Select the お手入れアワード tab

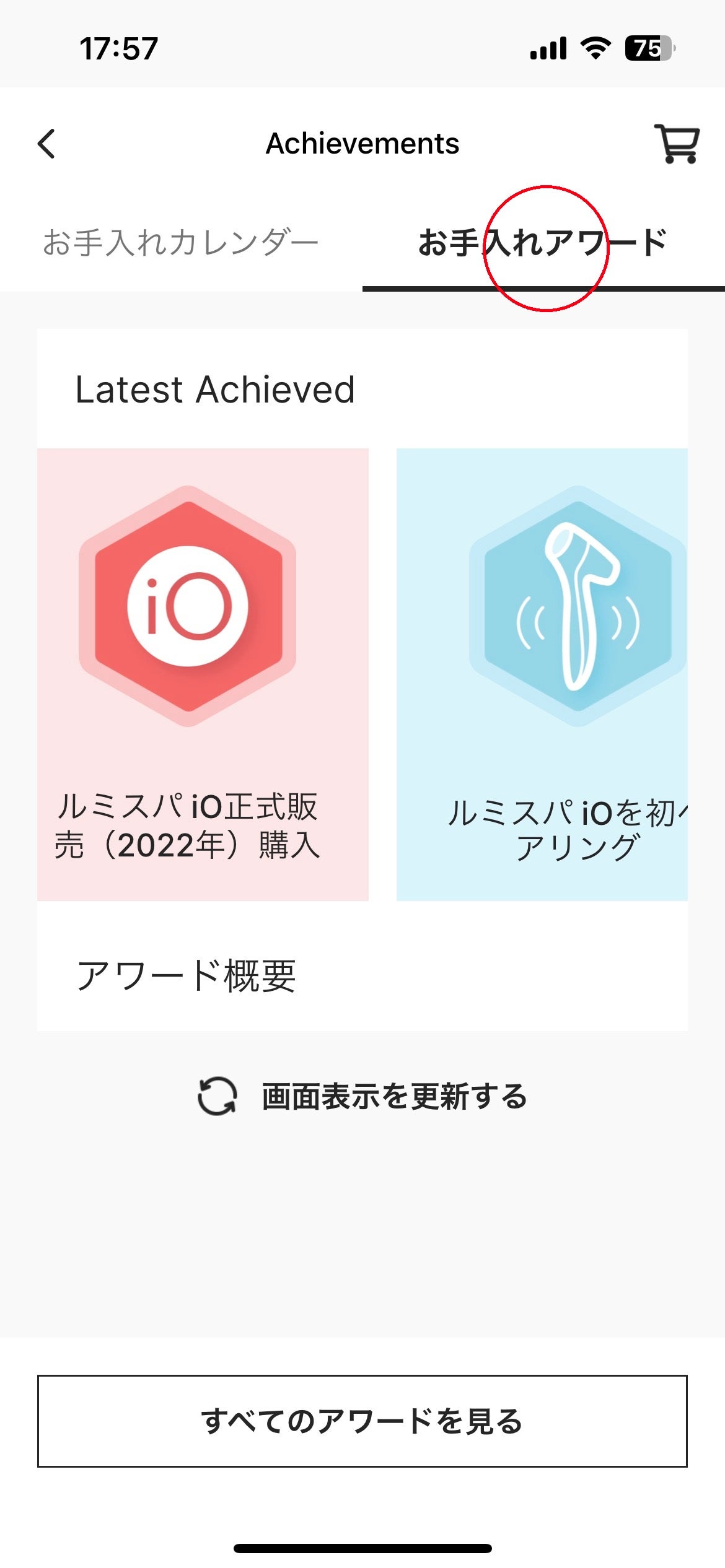tap(543, 243)
